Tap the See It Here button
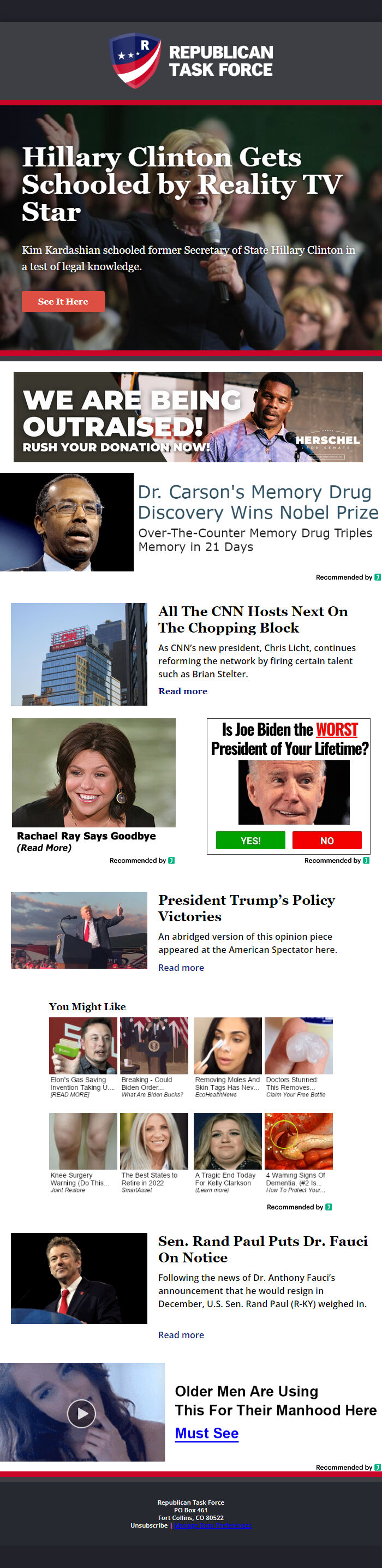 (63, 301)
